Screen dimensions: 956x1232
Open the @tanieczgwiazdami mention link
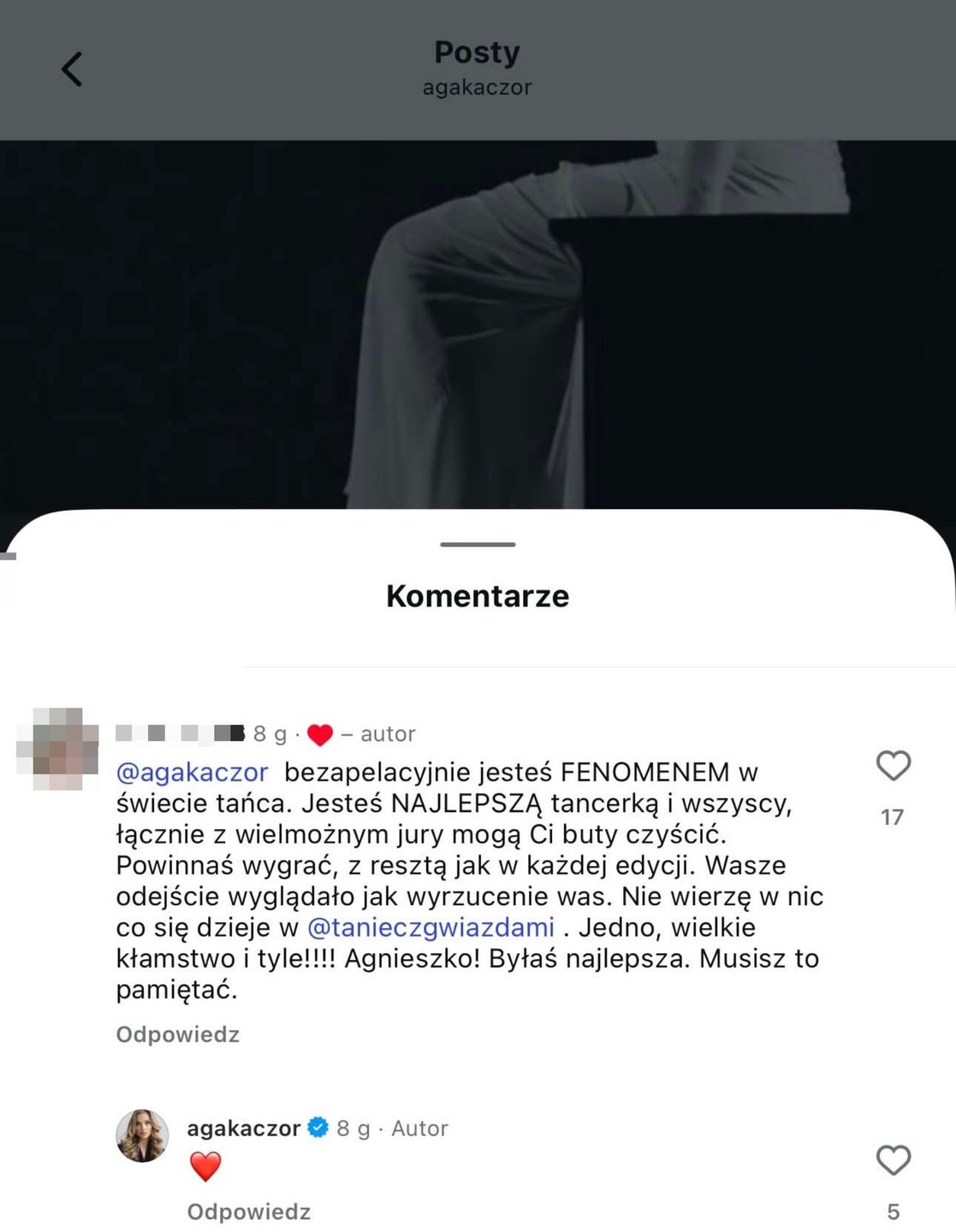click(430, 927)
